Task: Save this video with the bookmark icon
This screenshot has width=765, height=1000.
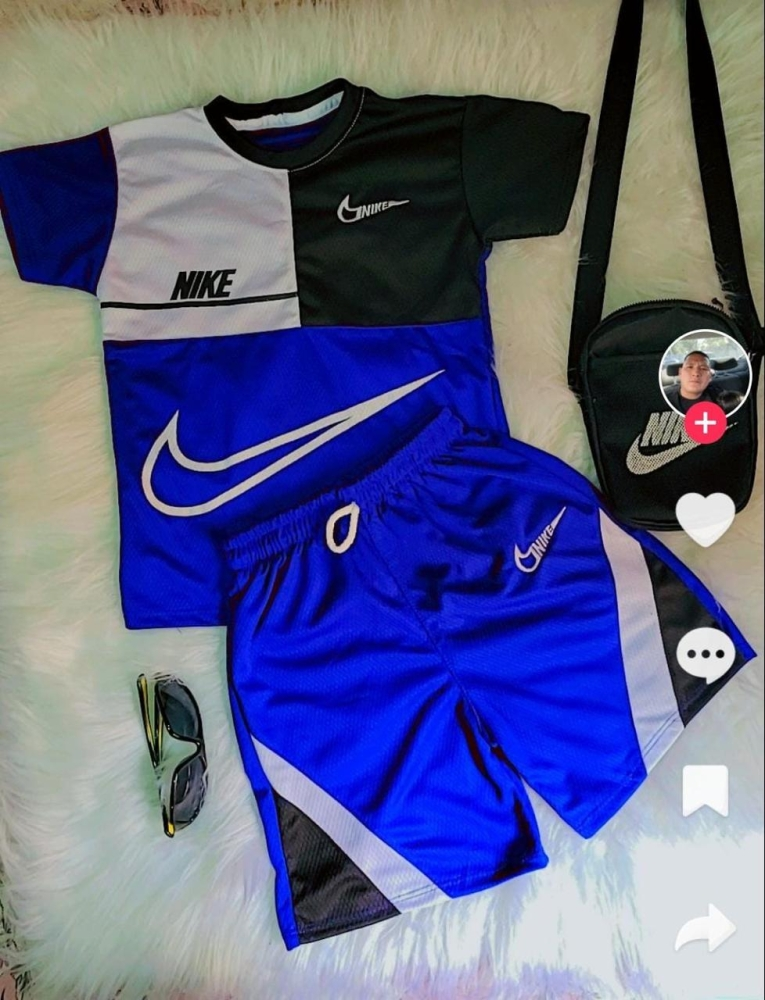Action: pyautogui.click(x=705, y=791)
